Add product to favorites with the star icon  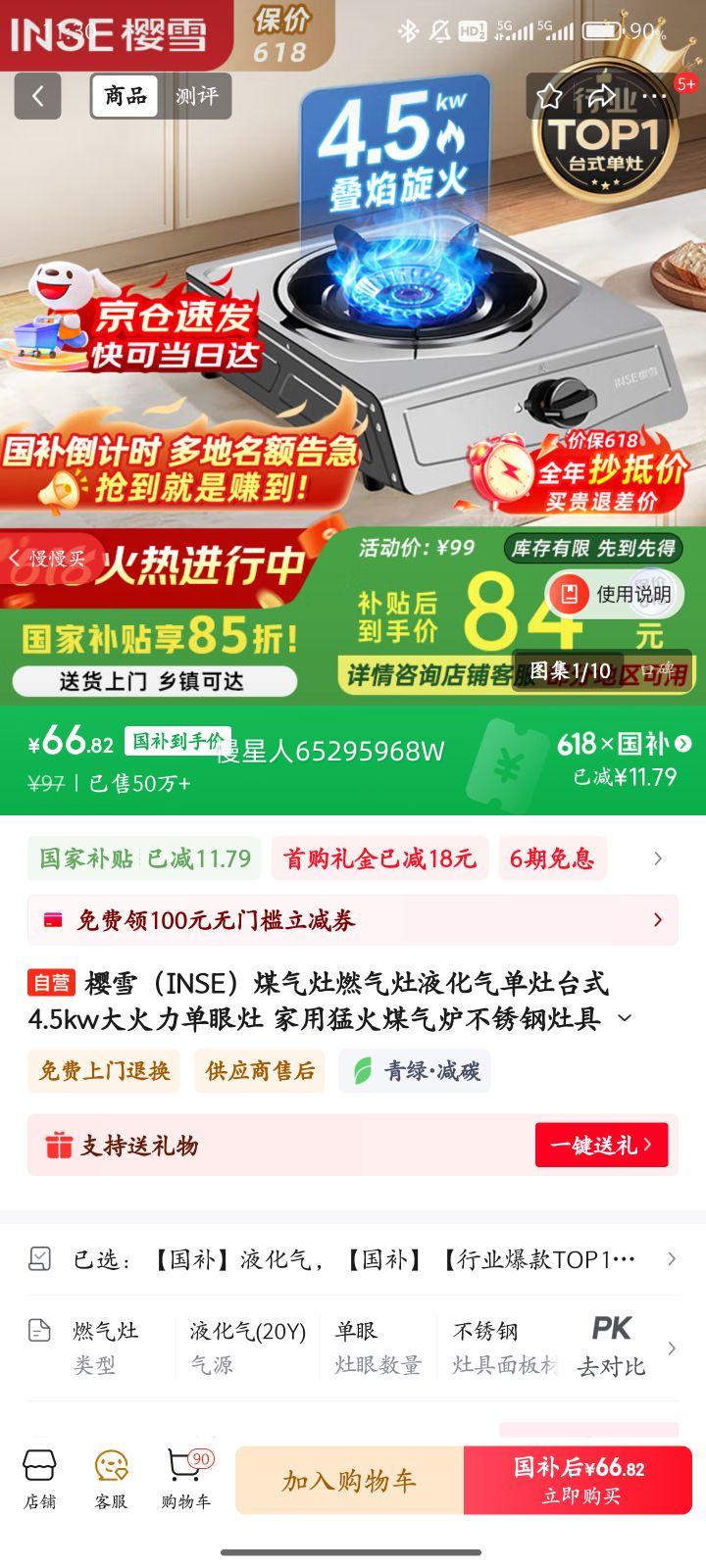(x=549, y=96)
